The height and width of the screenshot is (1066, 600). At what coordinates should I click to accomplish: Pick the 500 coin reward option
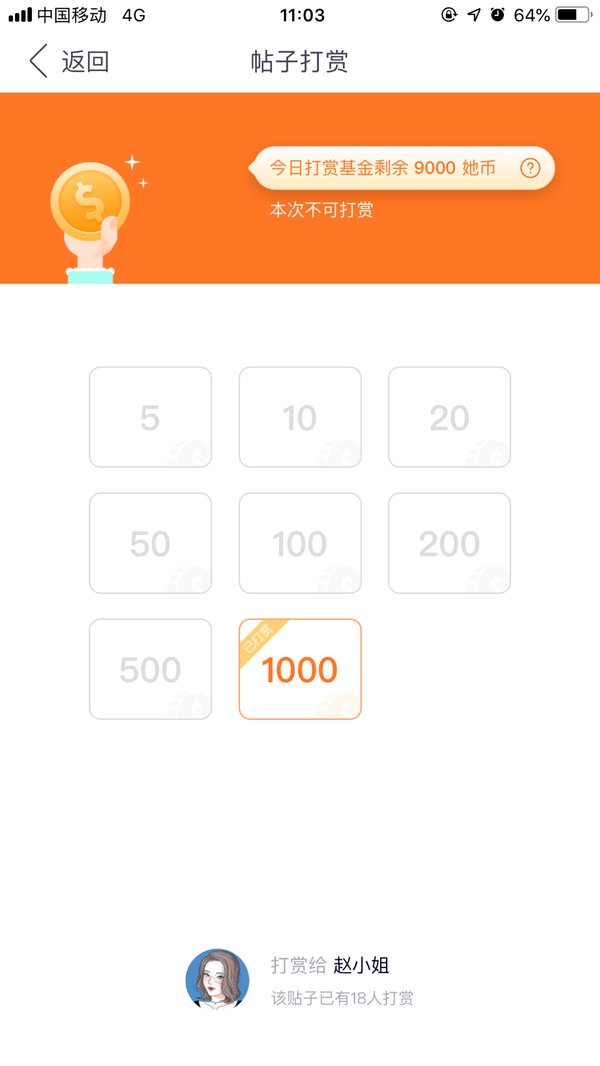[x=150, y=669]
